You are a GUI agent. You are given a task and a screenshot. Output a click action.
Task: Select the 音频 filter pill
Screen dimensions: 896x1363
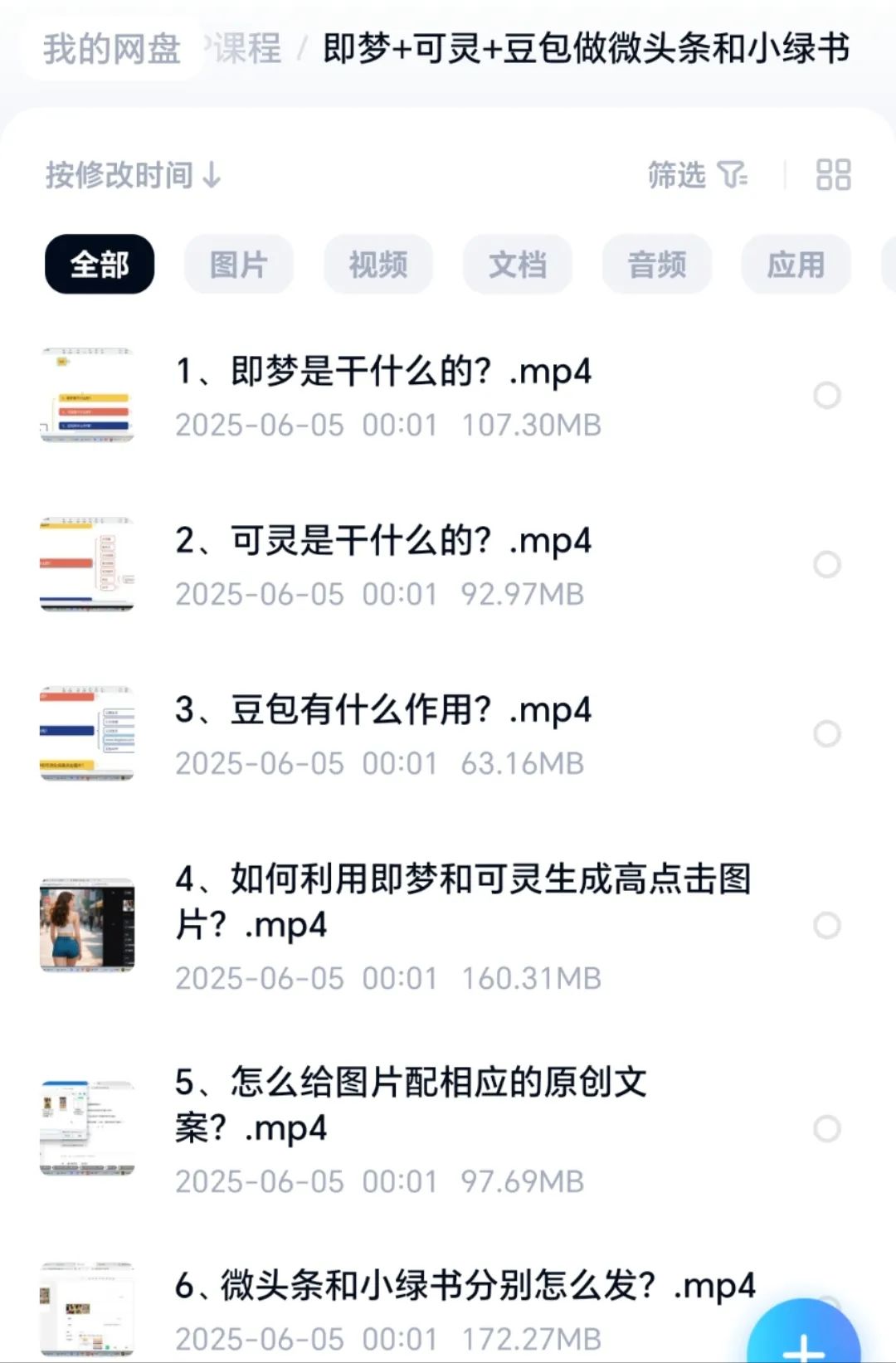[x=657, y=264]
